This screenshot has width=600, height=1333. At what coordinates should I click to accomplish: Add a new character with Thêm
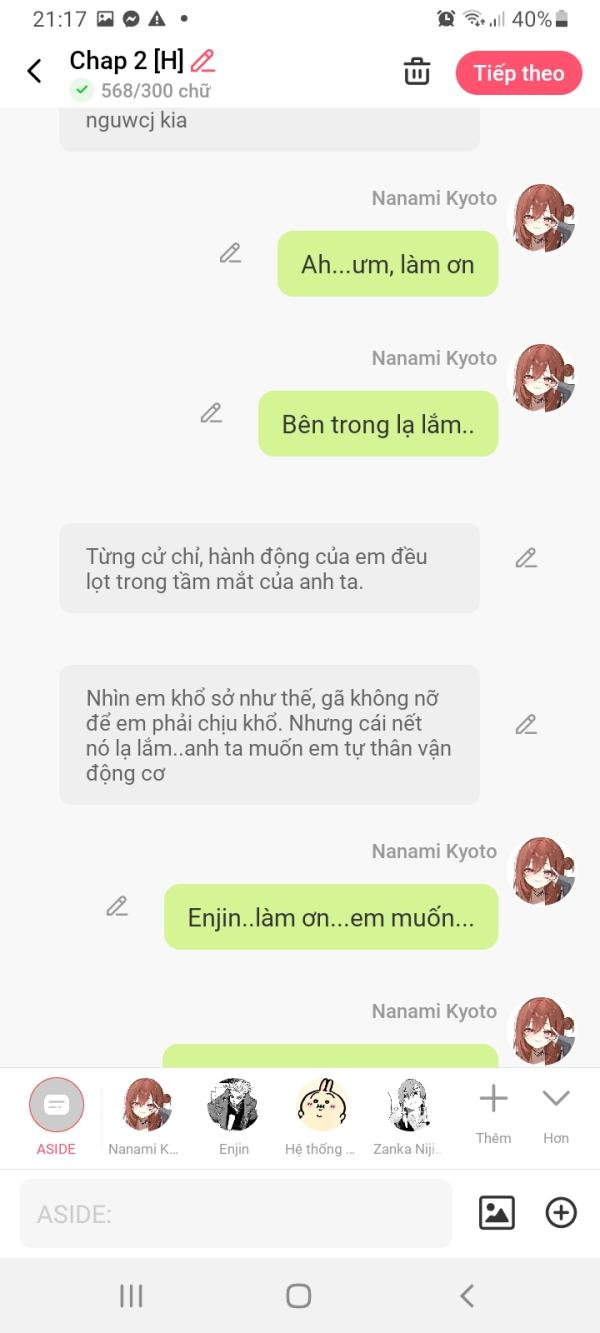pyautogui.click(x=493, y=1112)
